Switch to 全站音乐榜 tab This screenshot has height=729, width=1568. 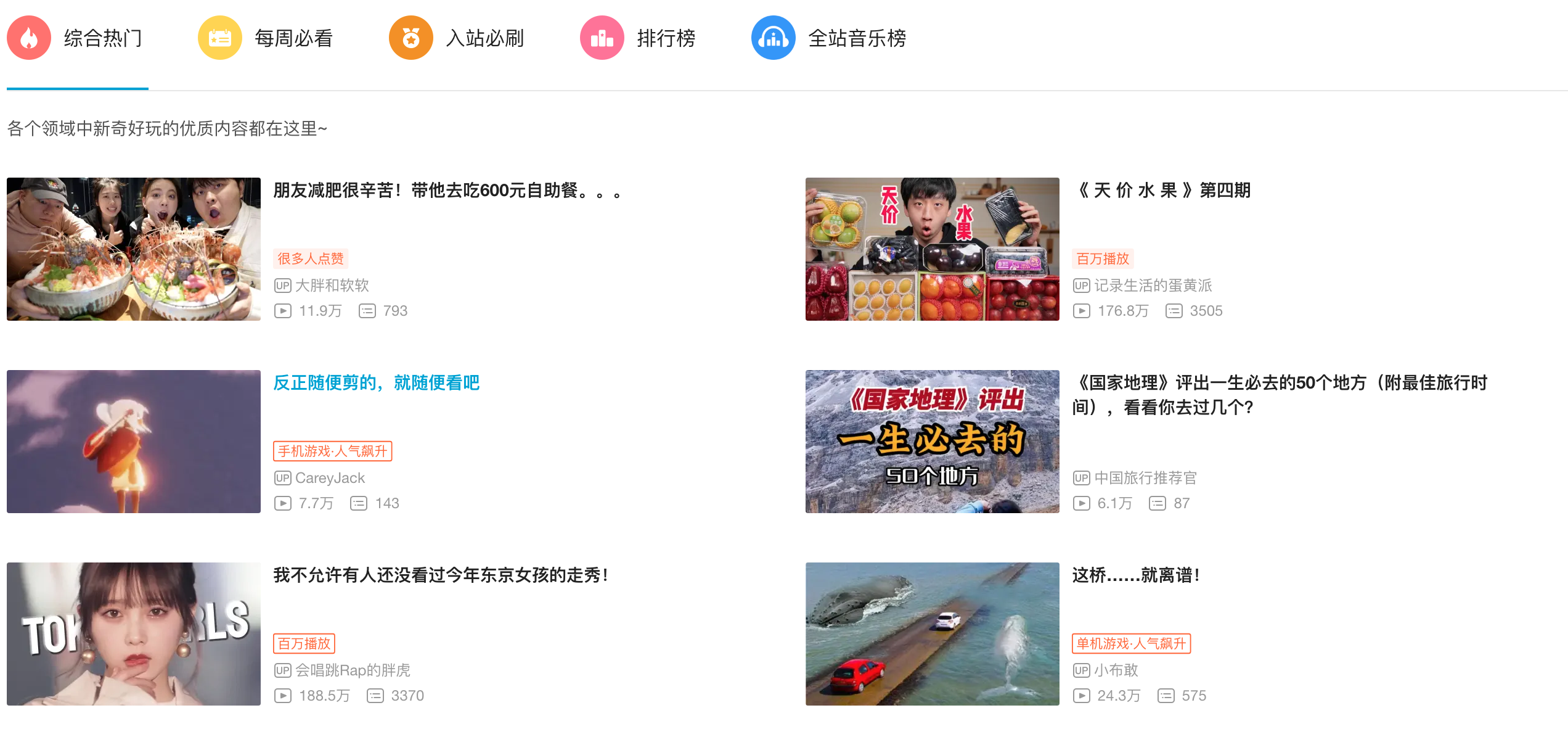[x=830, y=38]
